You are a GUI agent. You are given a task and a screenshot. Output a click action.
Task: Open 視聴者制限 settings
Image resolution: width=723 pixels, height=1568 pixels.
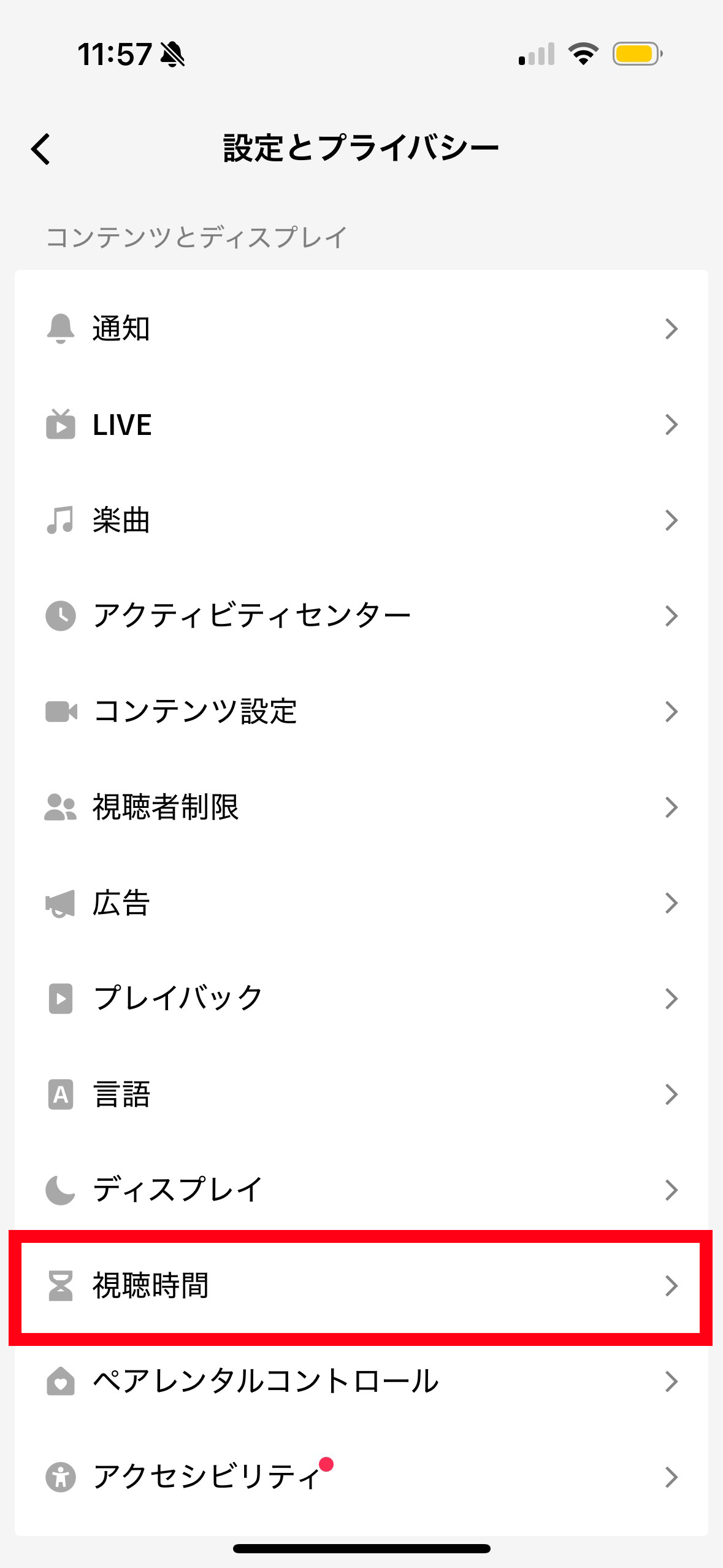(361, 807)
